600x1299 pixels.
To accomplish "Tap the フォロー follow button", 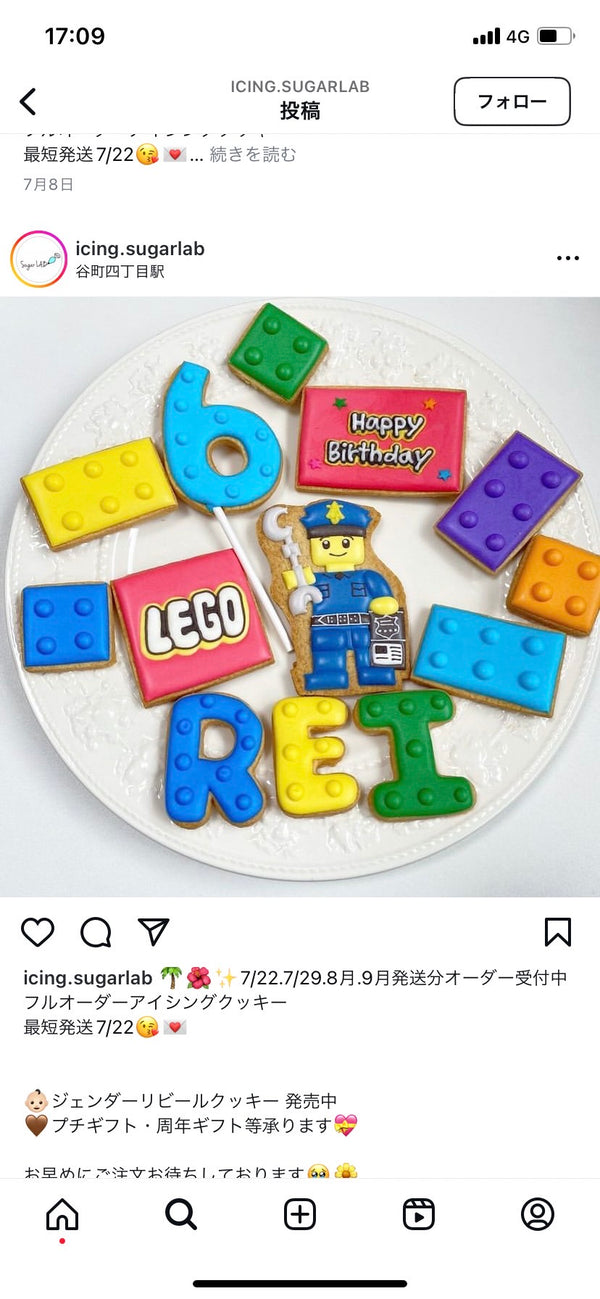I will (512, 102).
